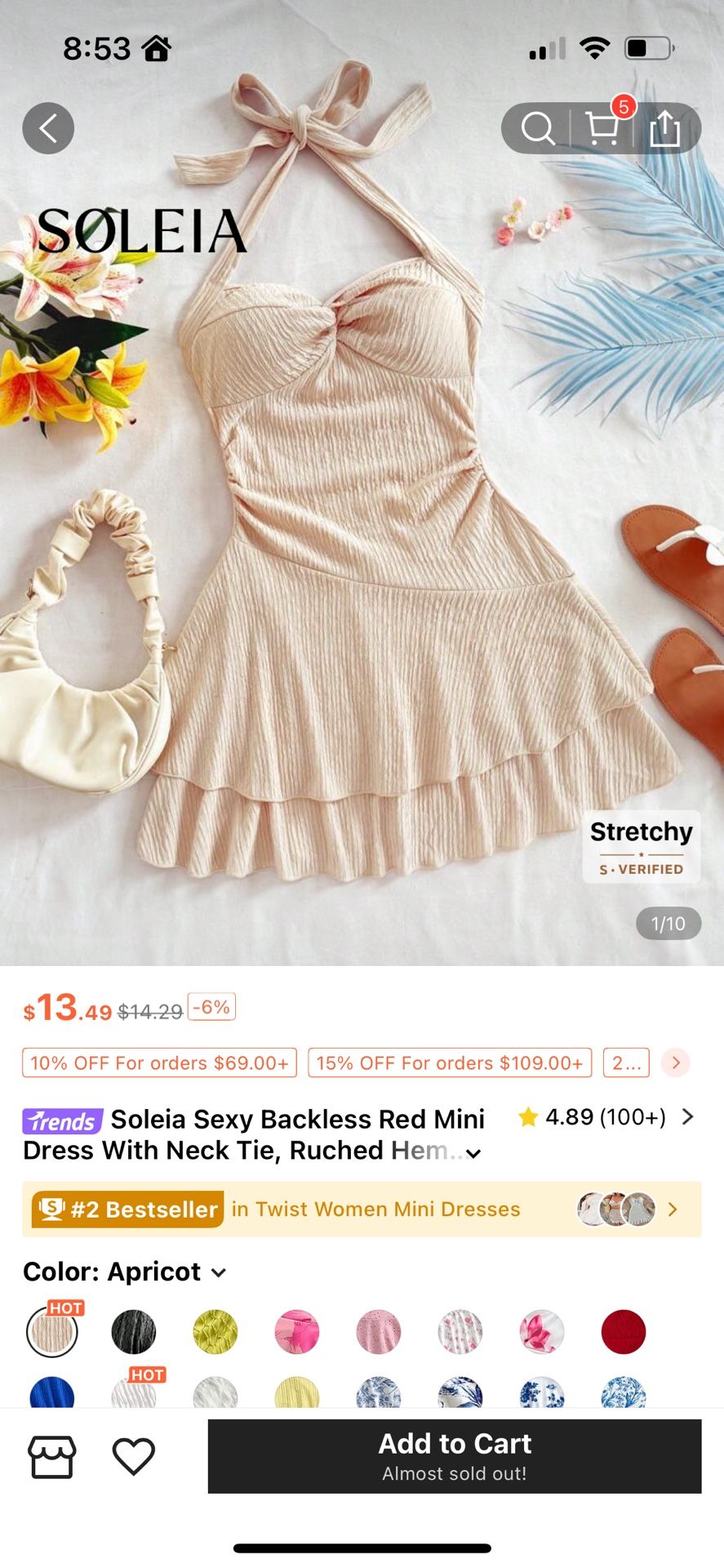The width and height of the screenshot is (724, 1568).
Task: Expand the full product title
Action: 473,1153
